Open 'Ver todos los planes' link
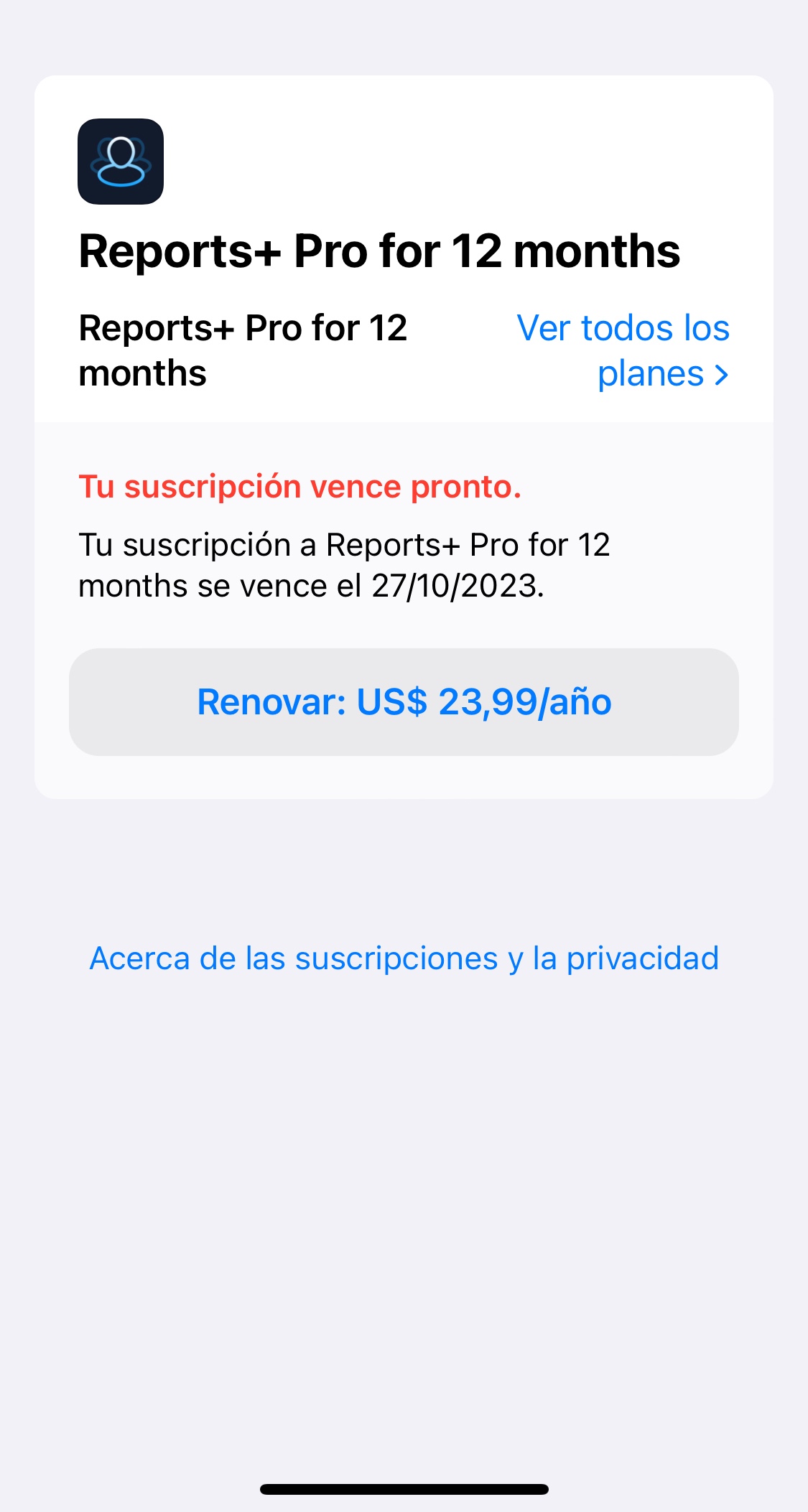Image resolution: width=808 pixels, height=1512 pixels. (623, 350)
